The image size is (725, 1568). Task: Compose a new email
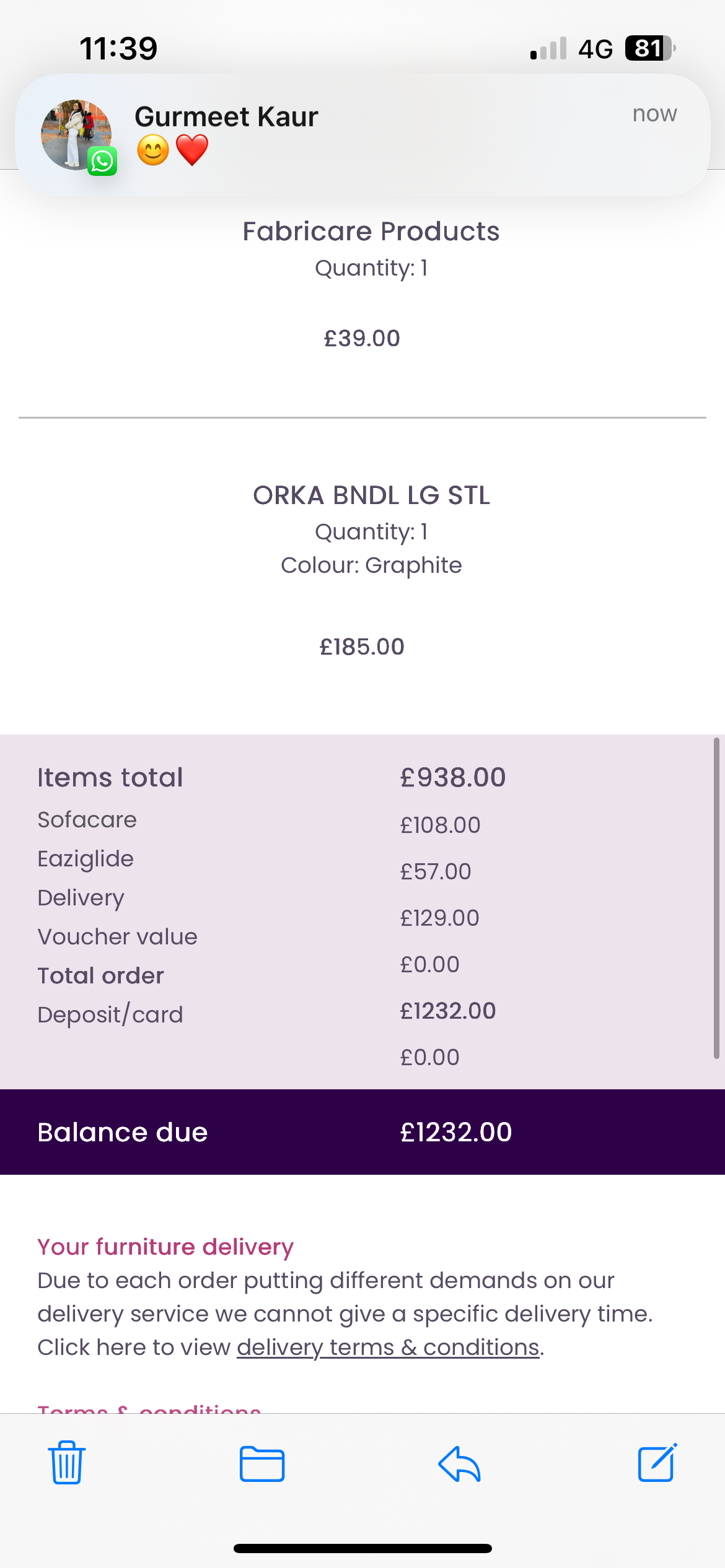657,1463
